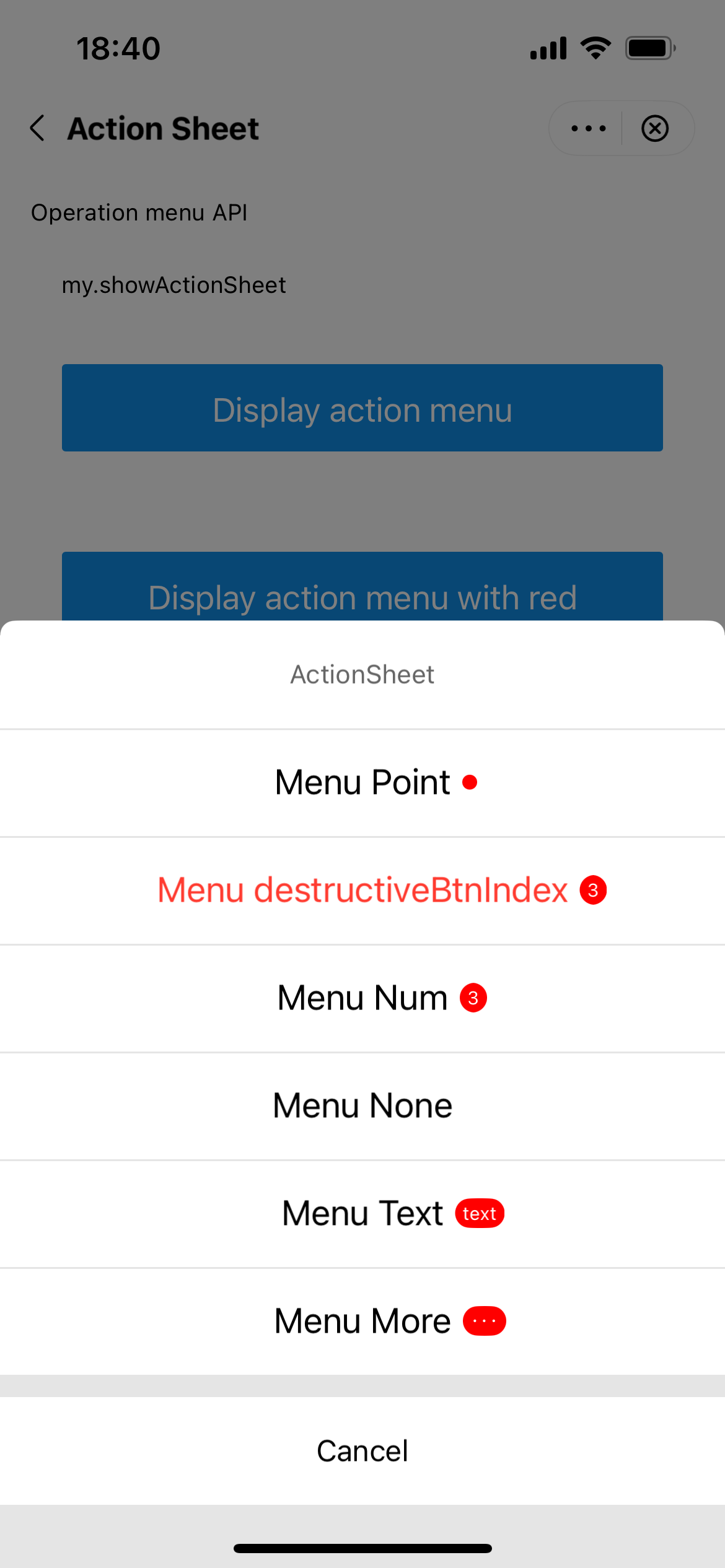Tap the Menu Num option
Image resolution: width=725 pixels, height=1568 pixels.
click(362, 998)
